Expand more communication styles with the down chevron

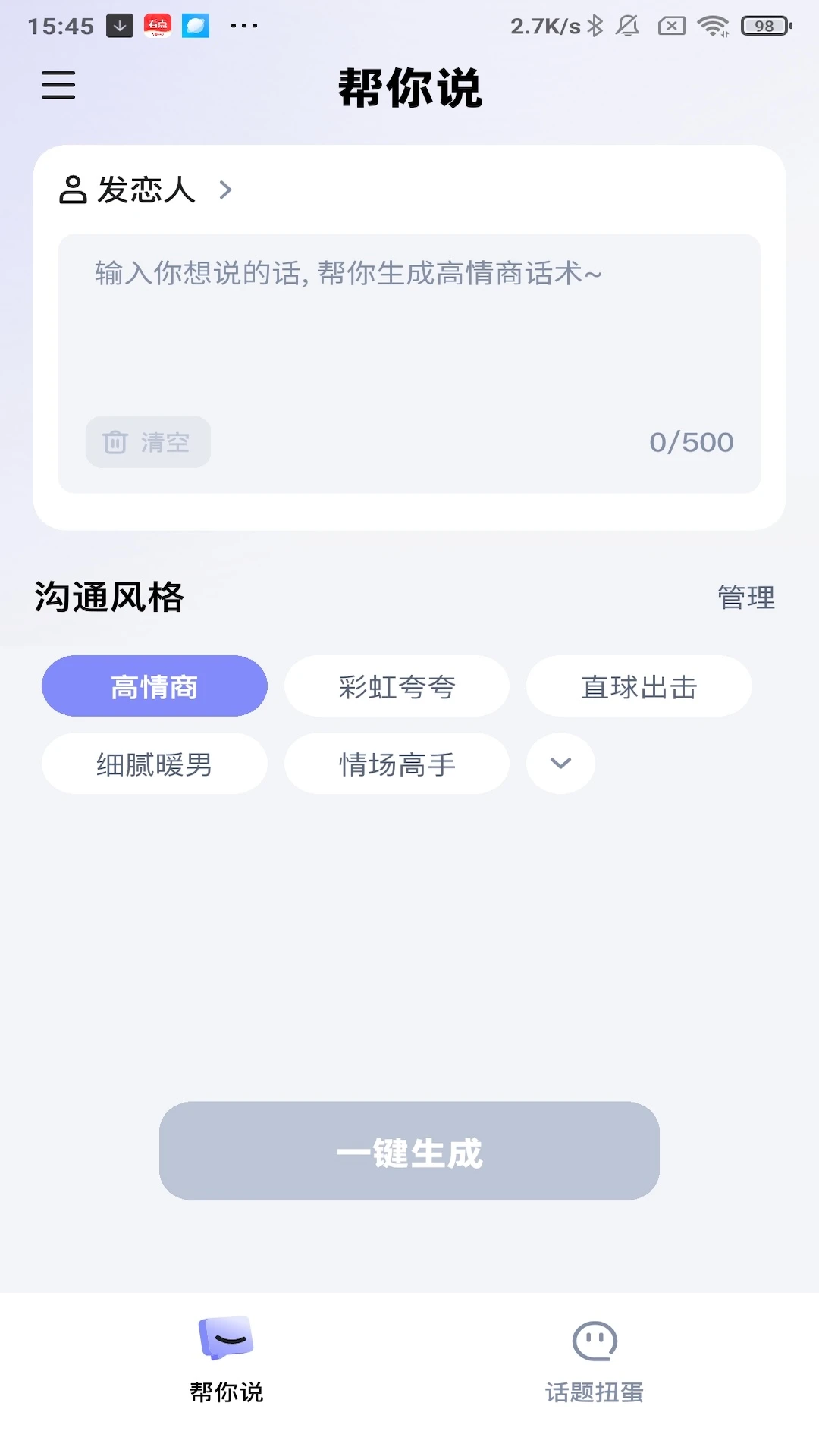pos(560,764)
